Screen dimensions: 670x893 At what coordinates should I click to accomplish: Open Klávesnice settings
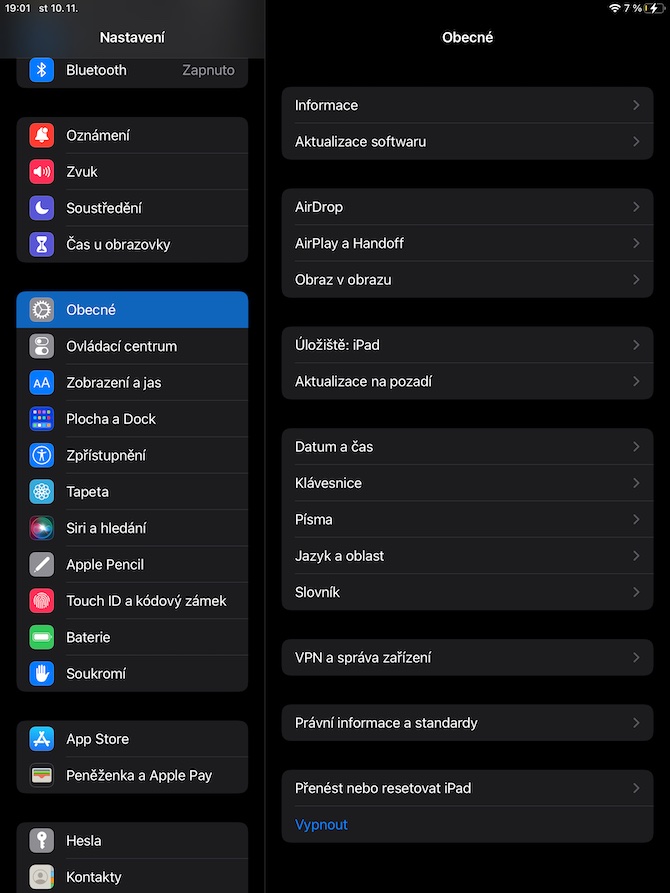[467, 483]
